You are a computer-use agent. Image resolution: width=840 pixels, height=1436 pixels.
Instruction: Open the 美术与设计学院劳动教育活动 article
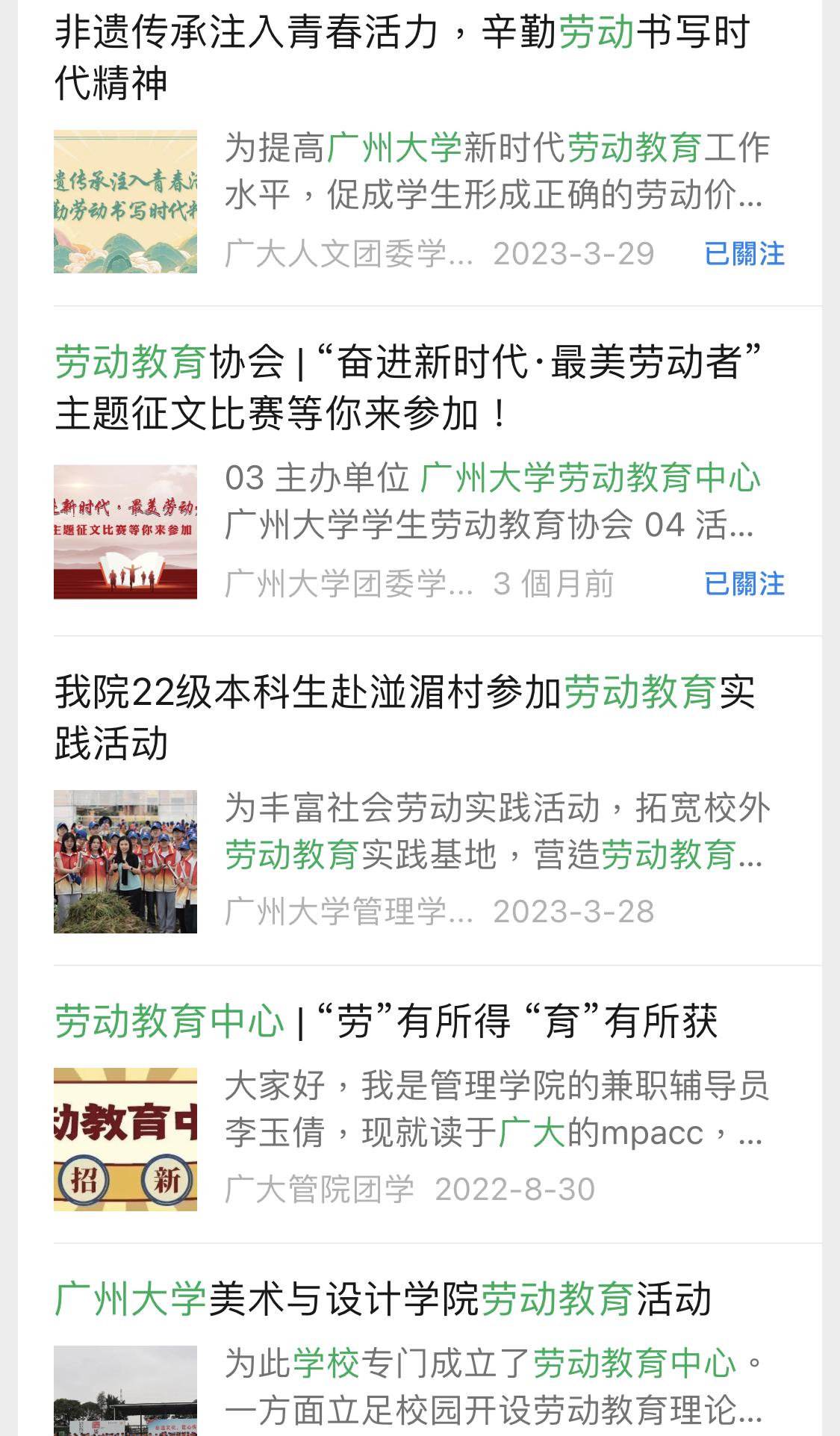(x=383, y=1299)
